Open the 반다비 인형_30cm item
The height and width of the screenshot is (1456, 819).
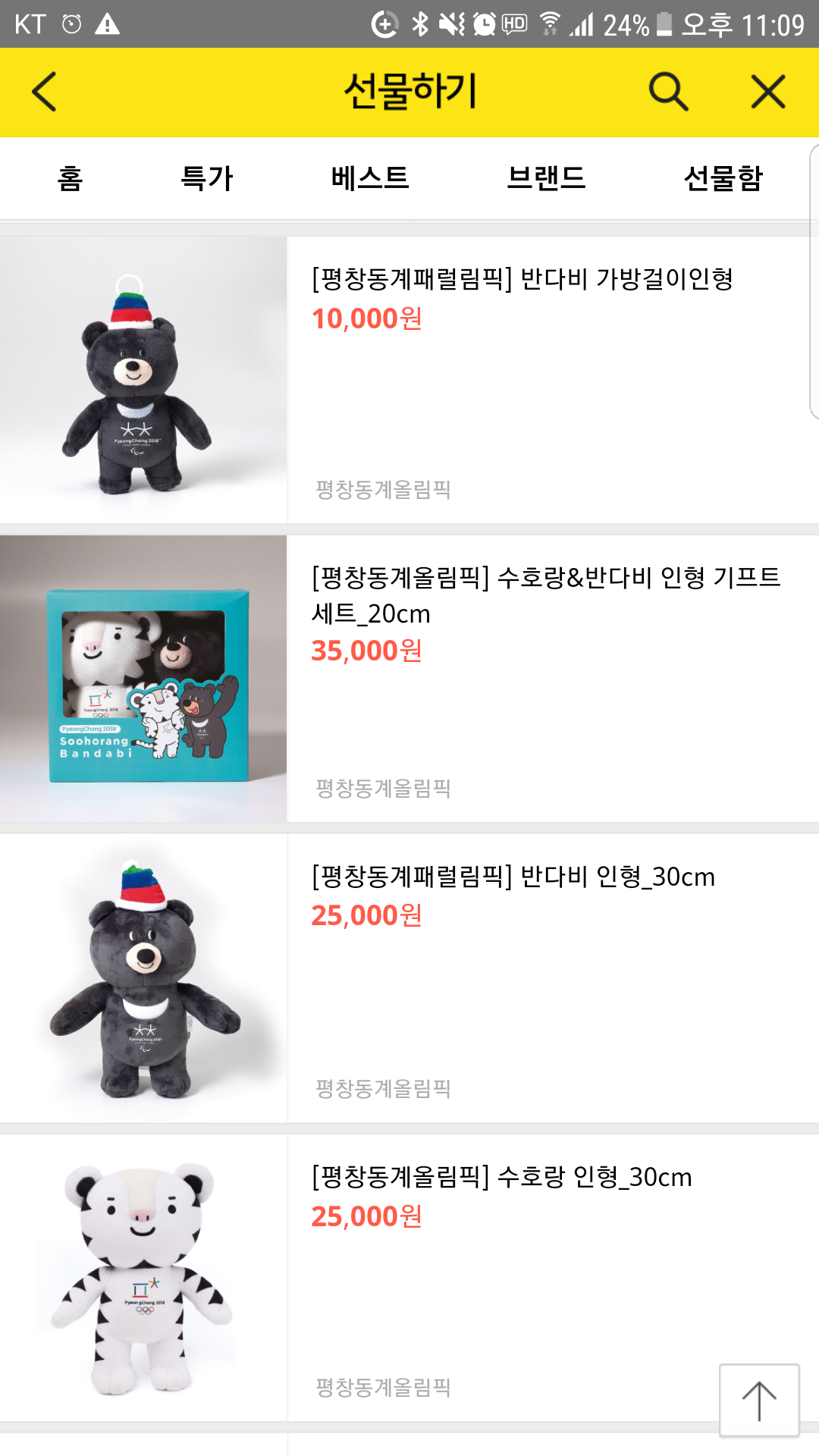pyautogui.click(x=513, y=877)
